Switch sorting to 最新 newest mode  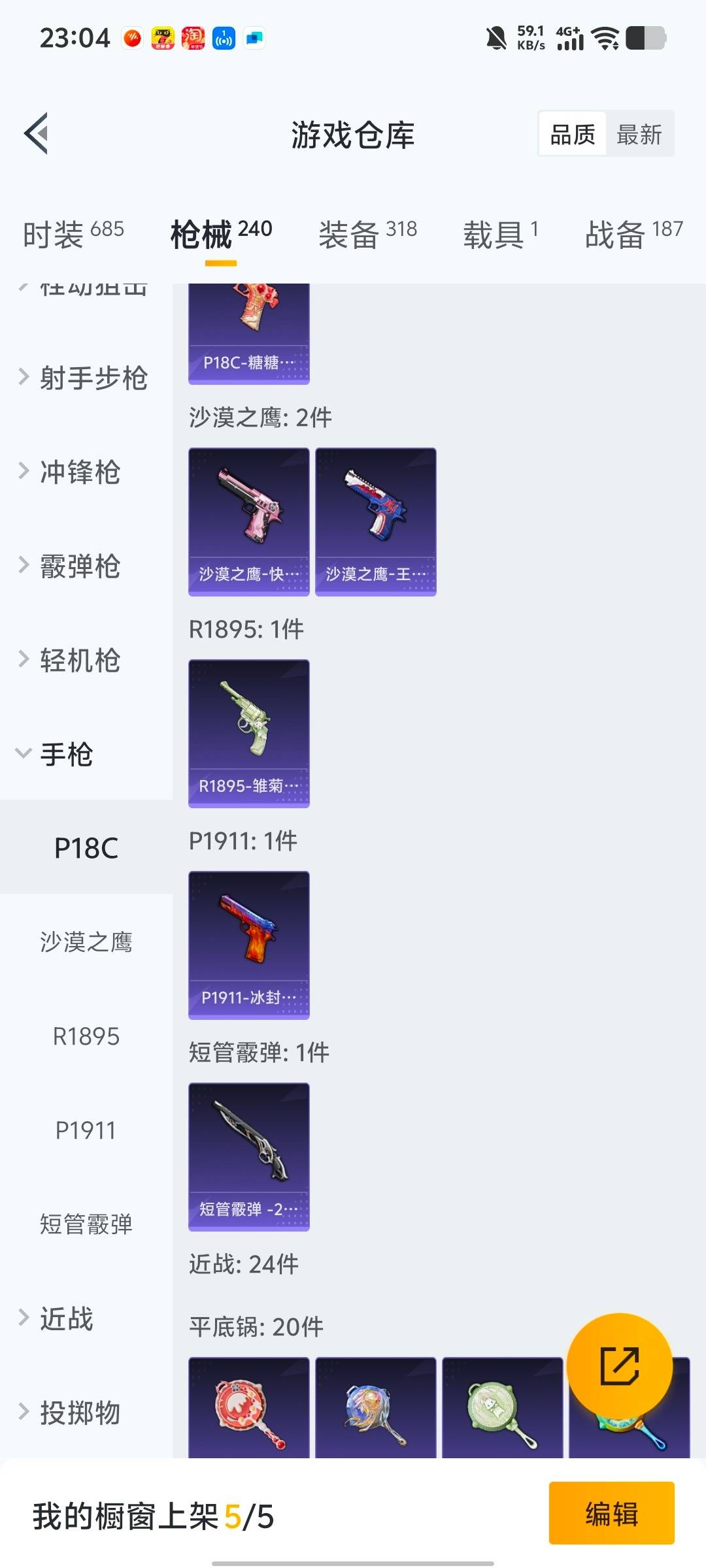click(640, 134)
